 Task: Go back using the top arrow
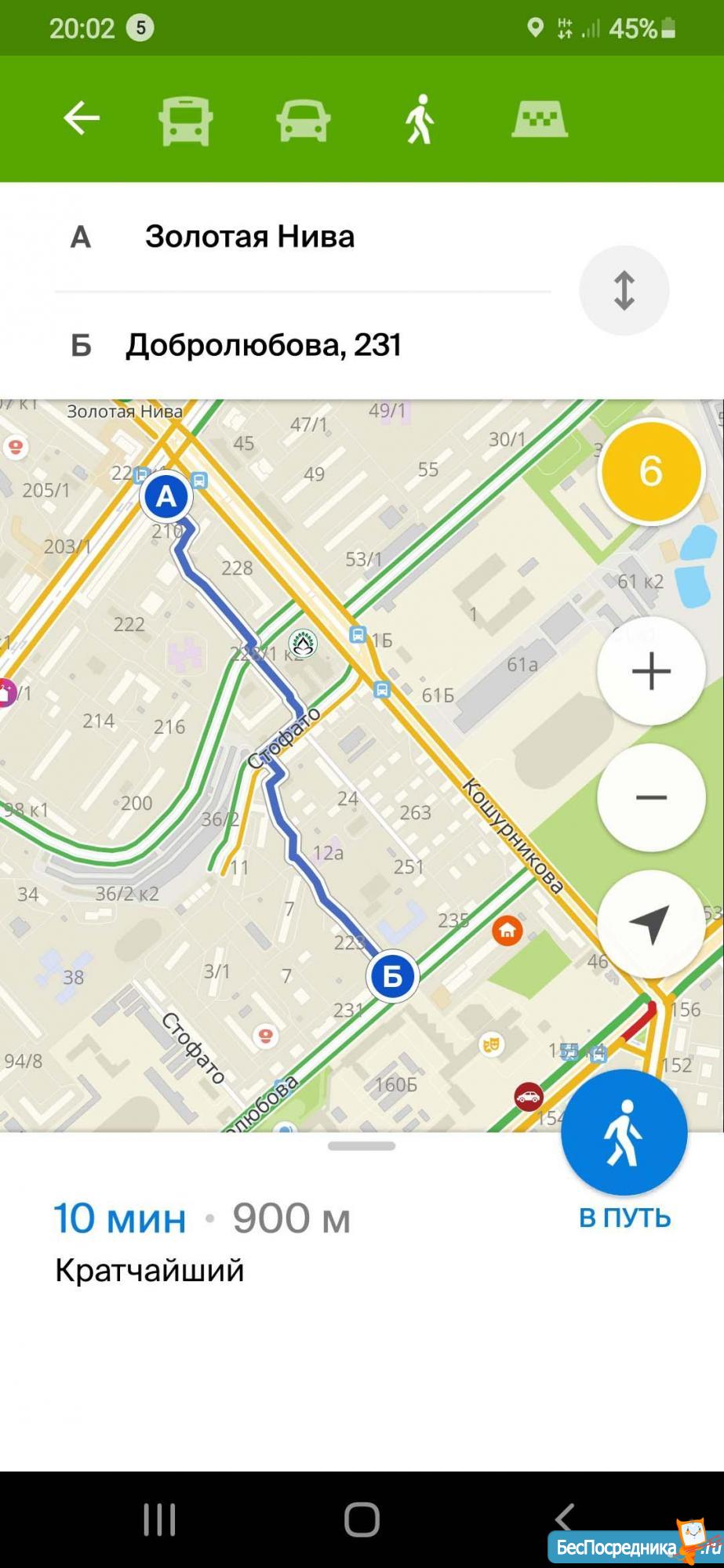(82, 119)
